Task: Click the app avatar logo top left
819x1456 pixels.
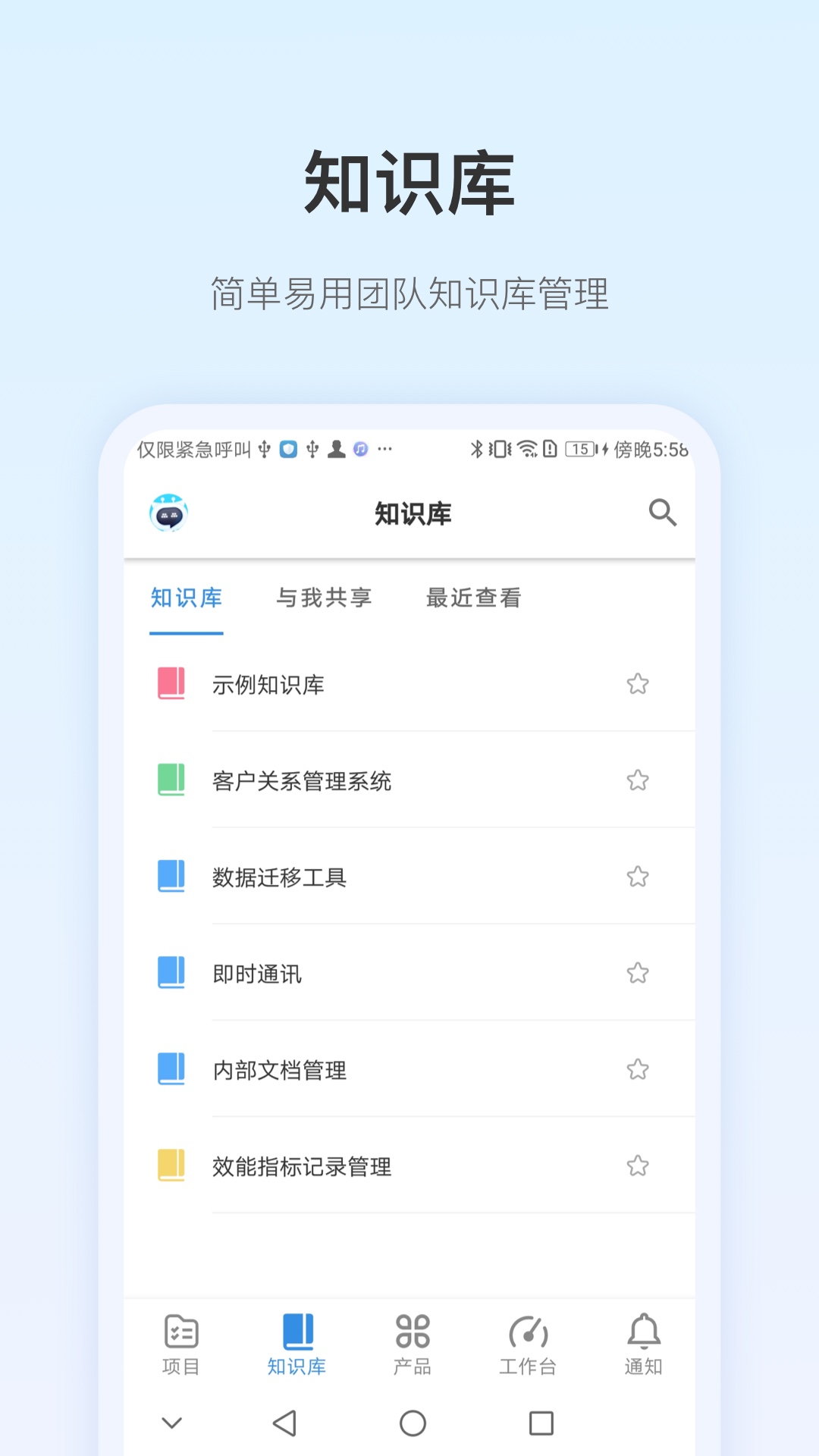Action: (168, 514)
